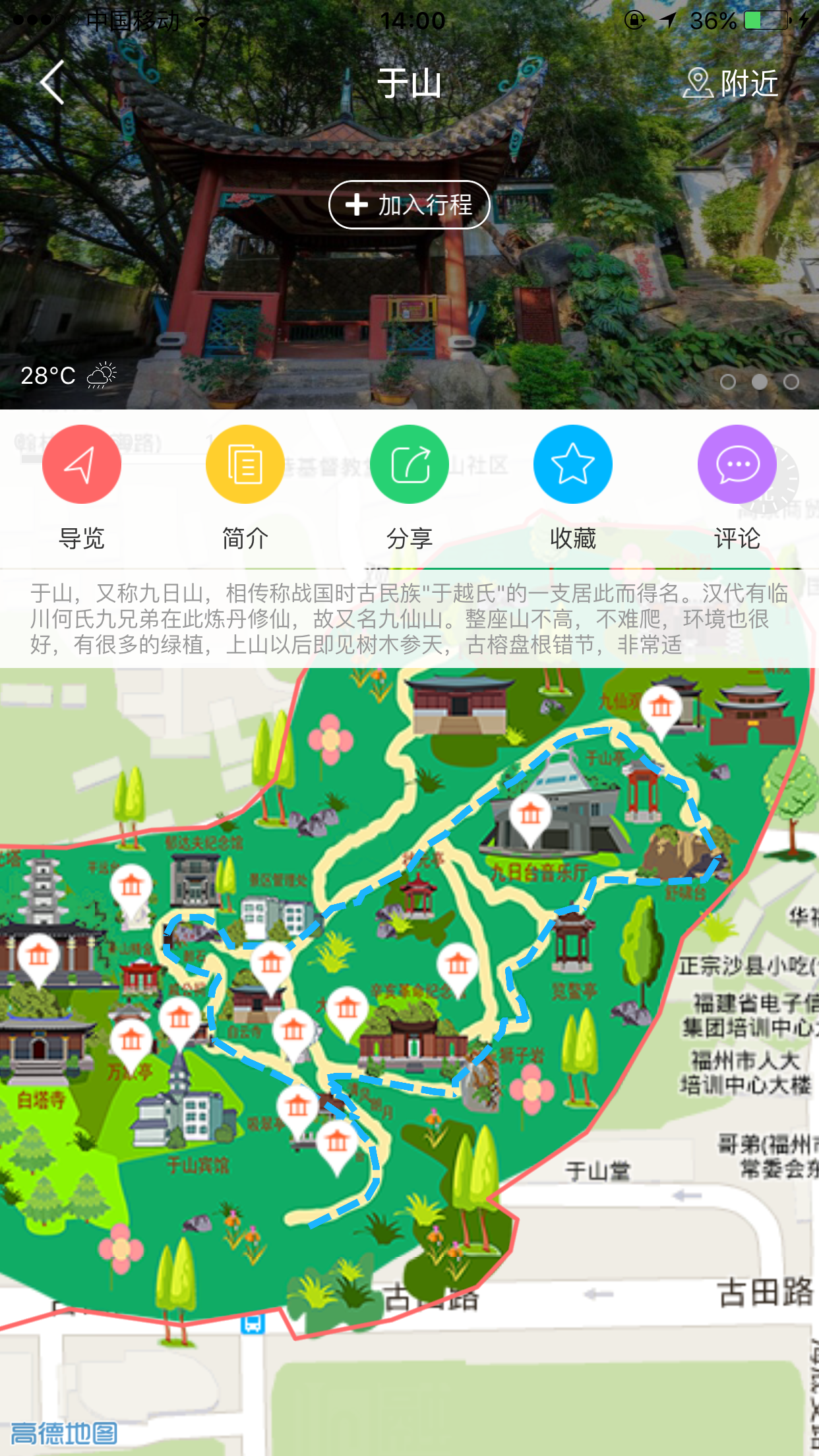
Task: Go back from the 于山 page
Action: click(x=53, y=83)
